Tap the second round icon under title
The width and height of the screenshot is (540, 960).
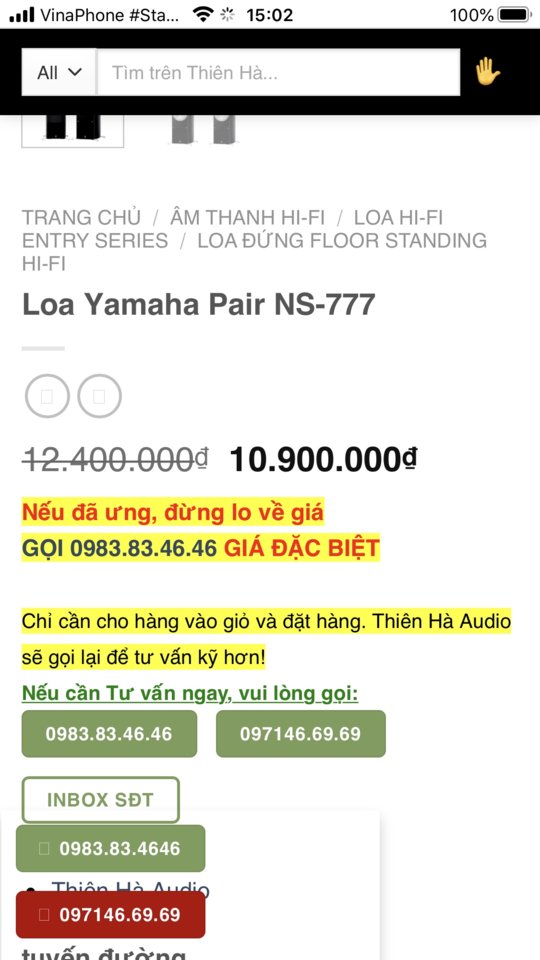(99, 396)
